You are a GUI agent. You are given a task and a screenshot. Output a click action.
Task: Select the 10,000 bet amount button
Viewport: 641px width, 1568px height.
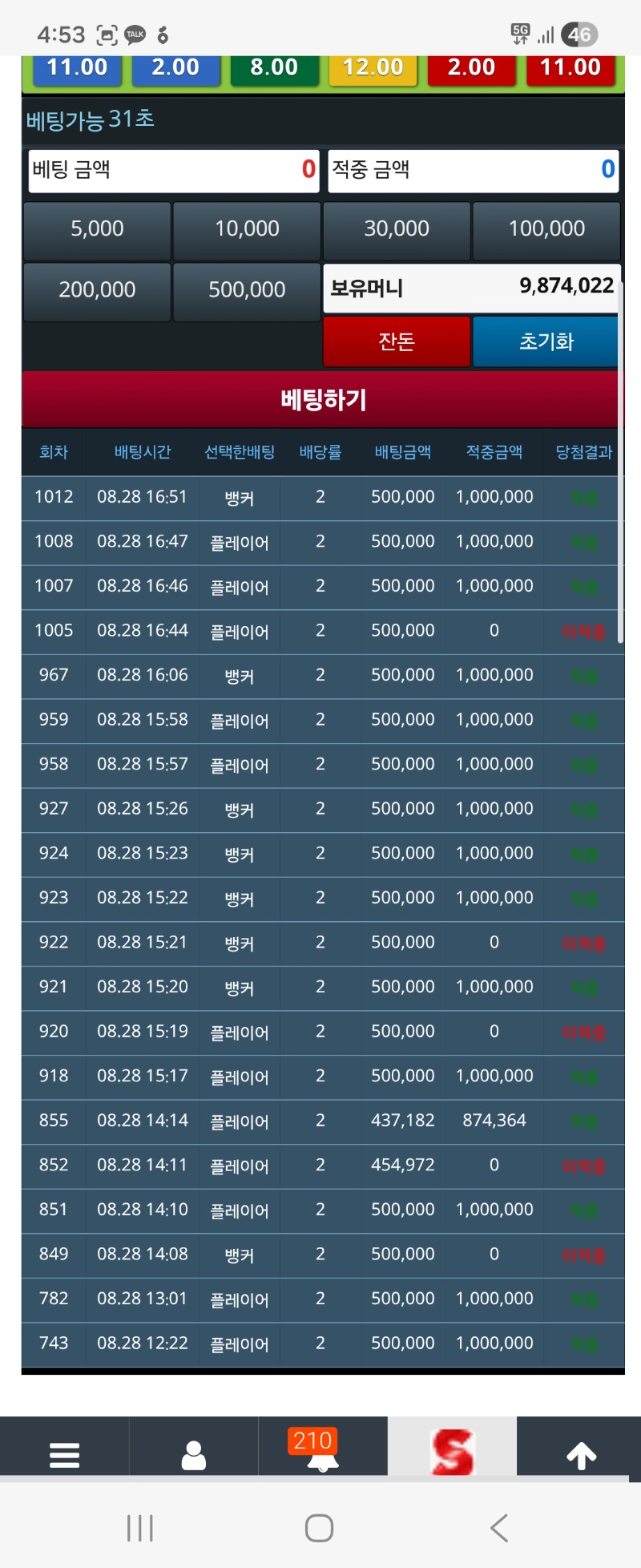[247, 230]
